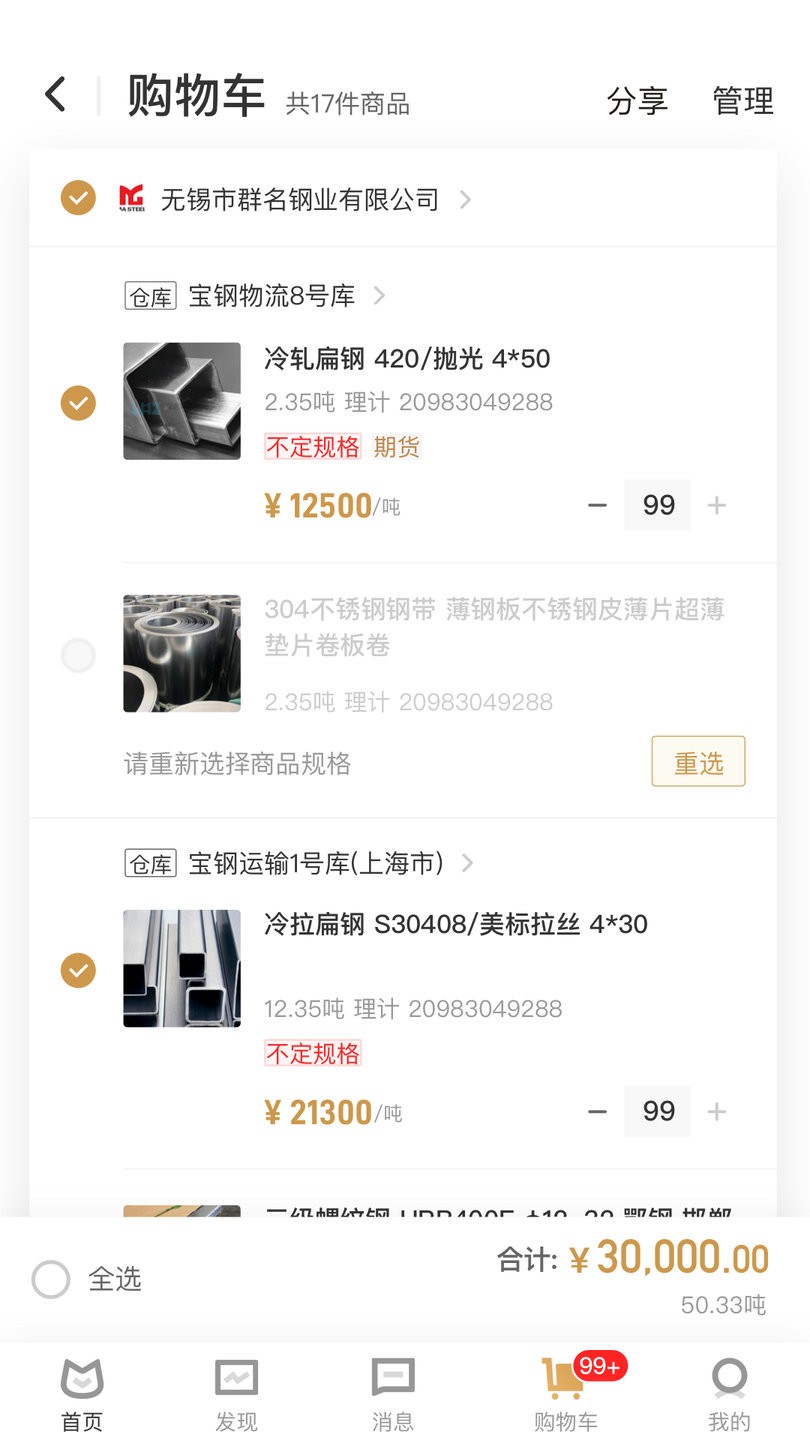
Task: Increase quantity of 冷轧扁钢 420/抛光
Action: 716,506
